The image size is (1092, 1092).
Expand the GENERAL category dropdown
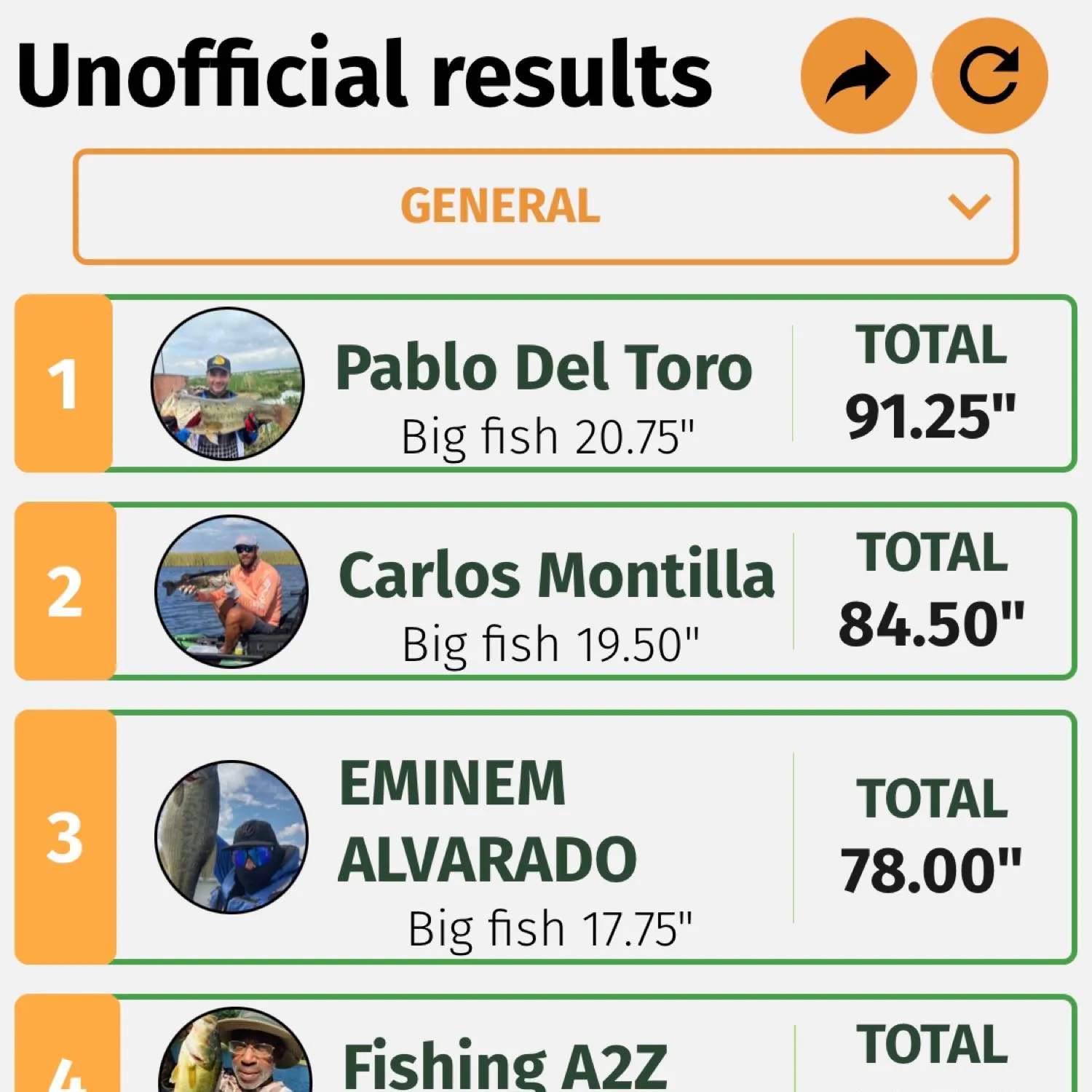point(545,207)
